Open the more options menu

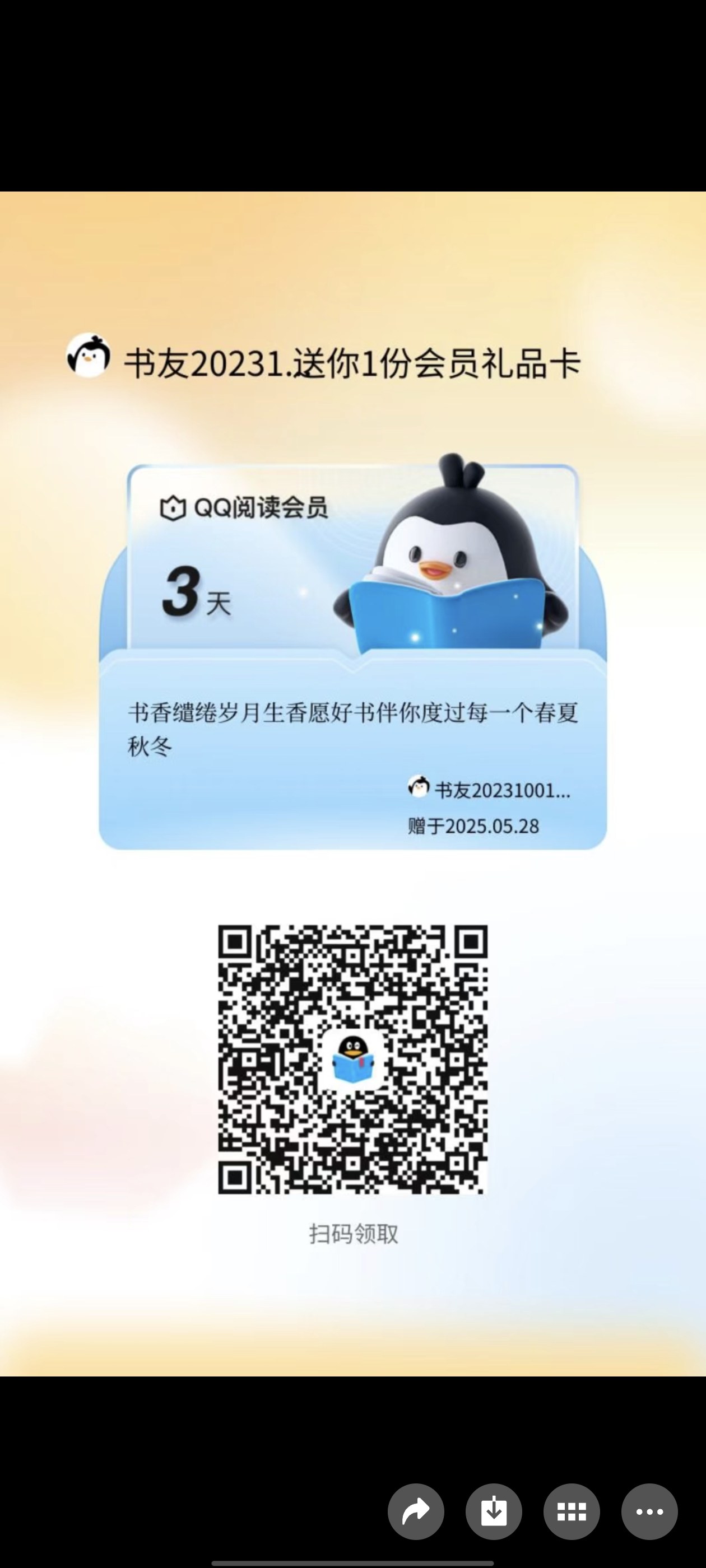click(x=649, y=1511)
